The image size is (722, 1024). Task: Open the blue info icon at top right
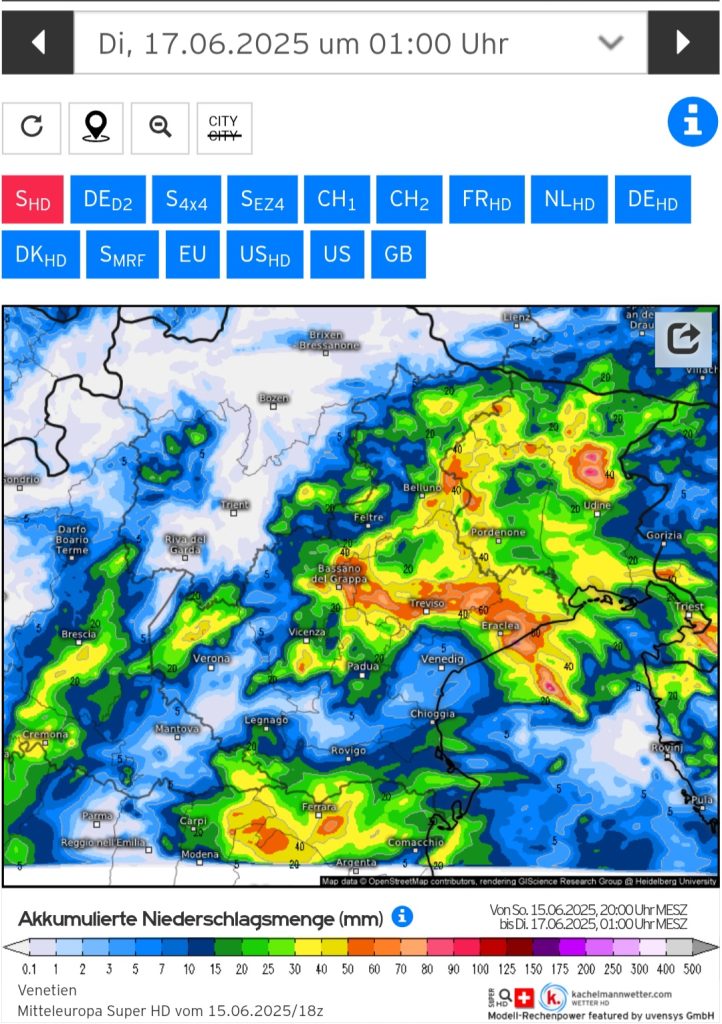[693, 122]
